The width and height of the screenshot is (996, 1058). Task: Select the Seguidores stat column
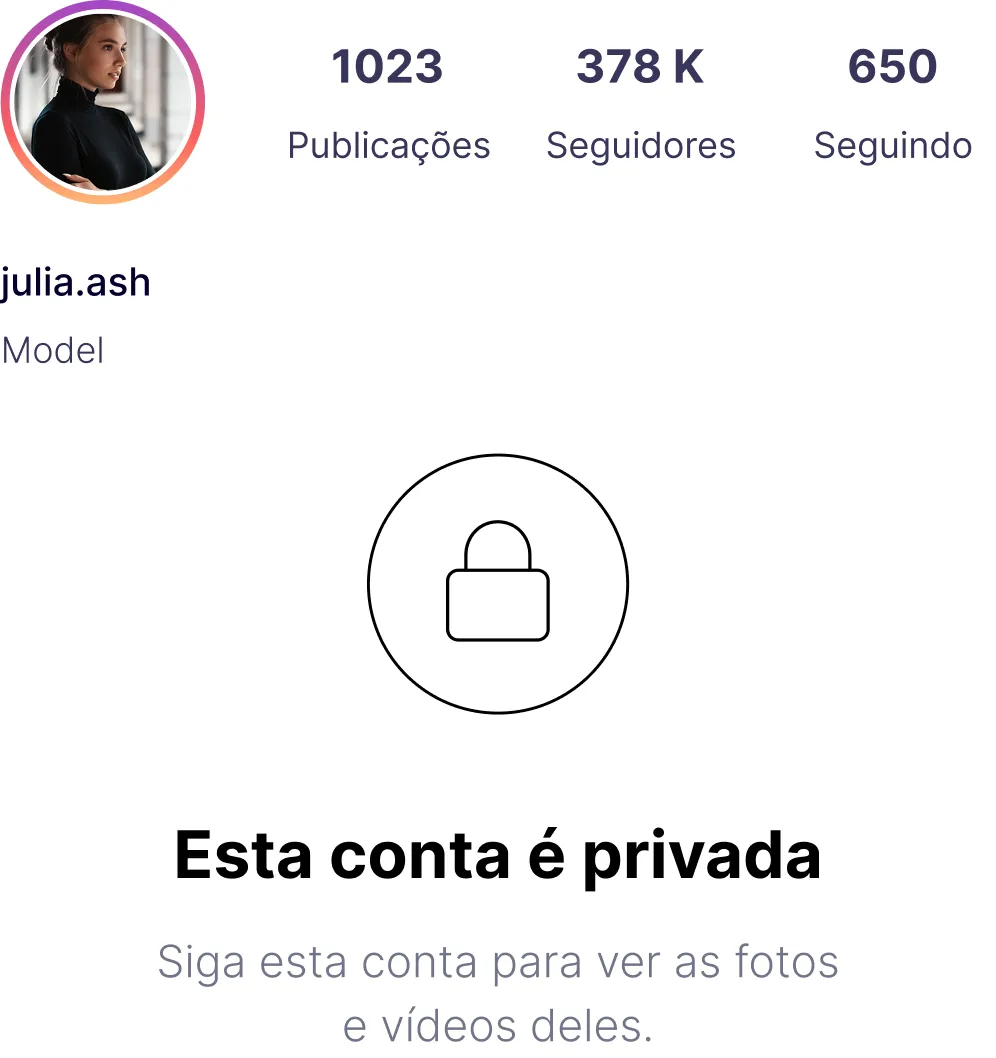(x=640, y=105)
